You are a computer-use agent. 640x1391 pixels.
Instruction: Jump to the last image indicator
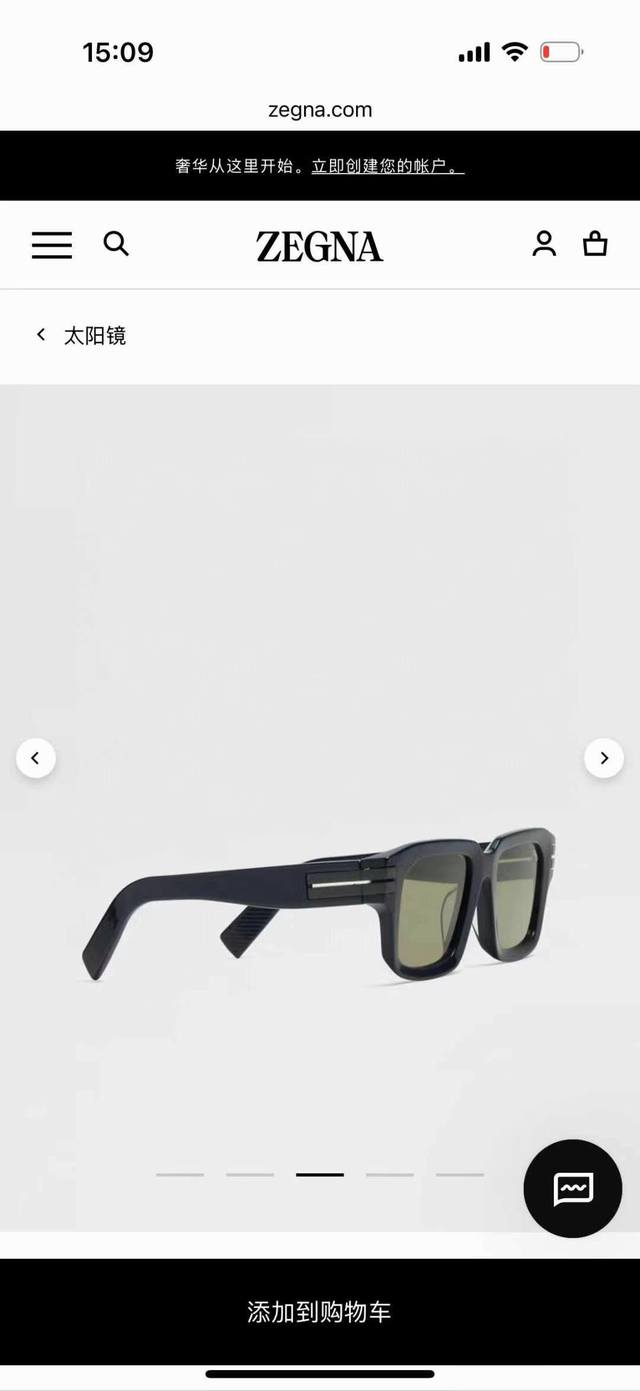[x=460, y=1174]
